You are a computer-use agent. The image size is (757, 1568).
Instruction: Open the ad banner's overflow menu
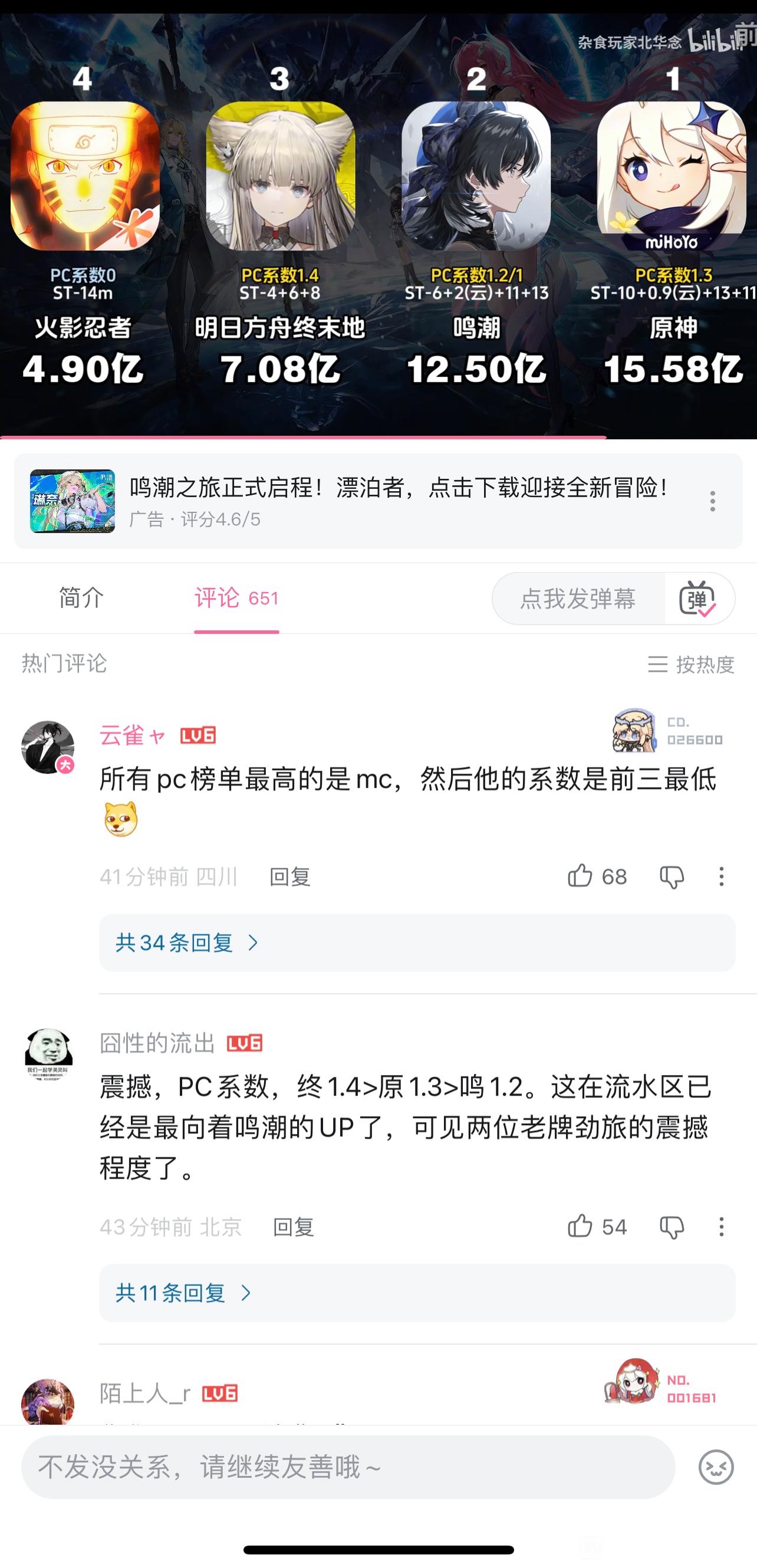pos(712,501)
